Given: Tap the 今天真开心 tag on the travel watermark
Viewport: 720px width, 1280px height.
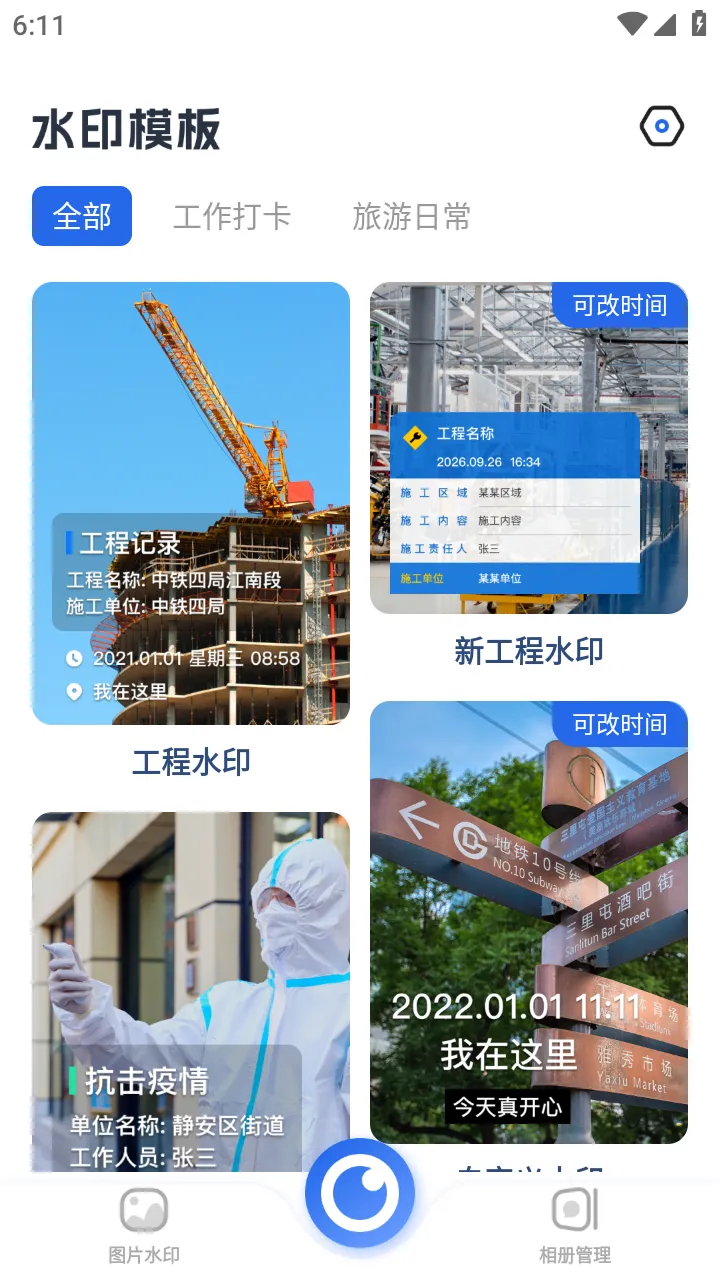Looking at the screenshot, I should point(507,1107).
